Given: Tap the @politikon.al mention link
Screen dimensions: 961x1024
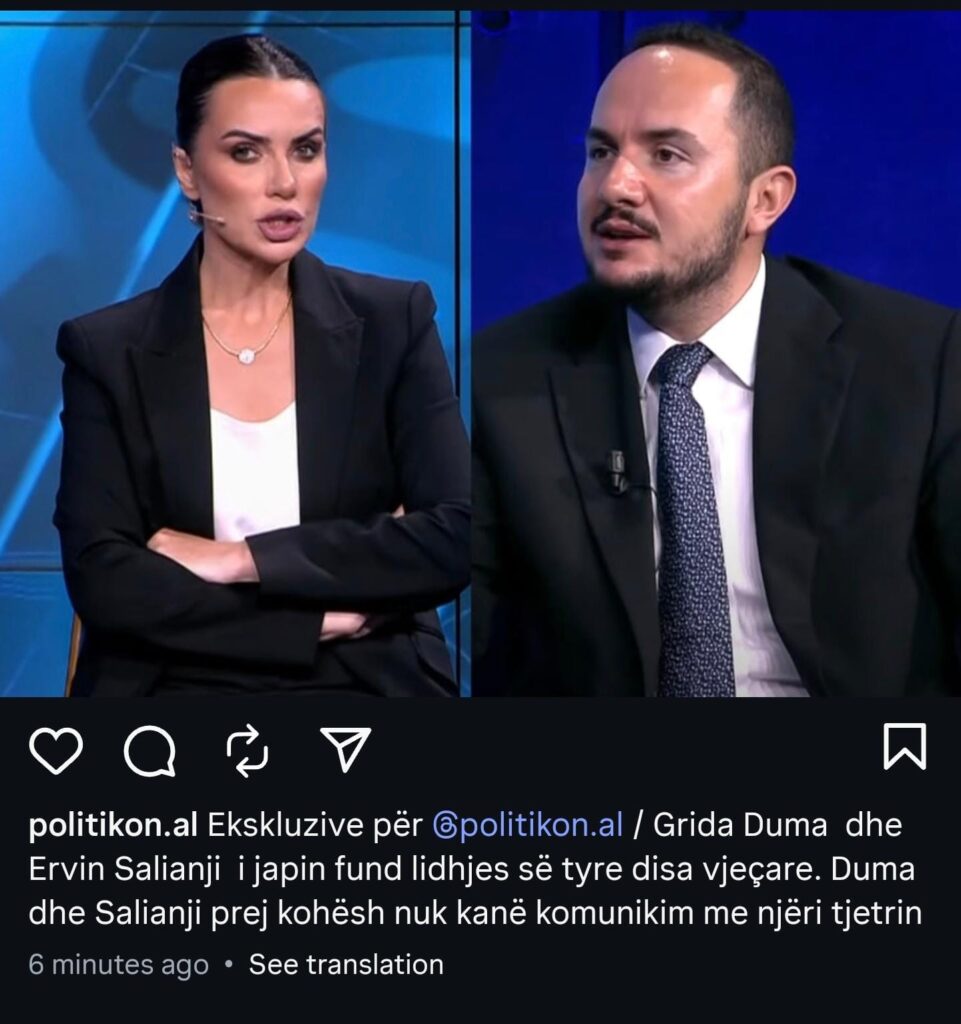Looking at the screenshot, I should point(528,826).
